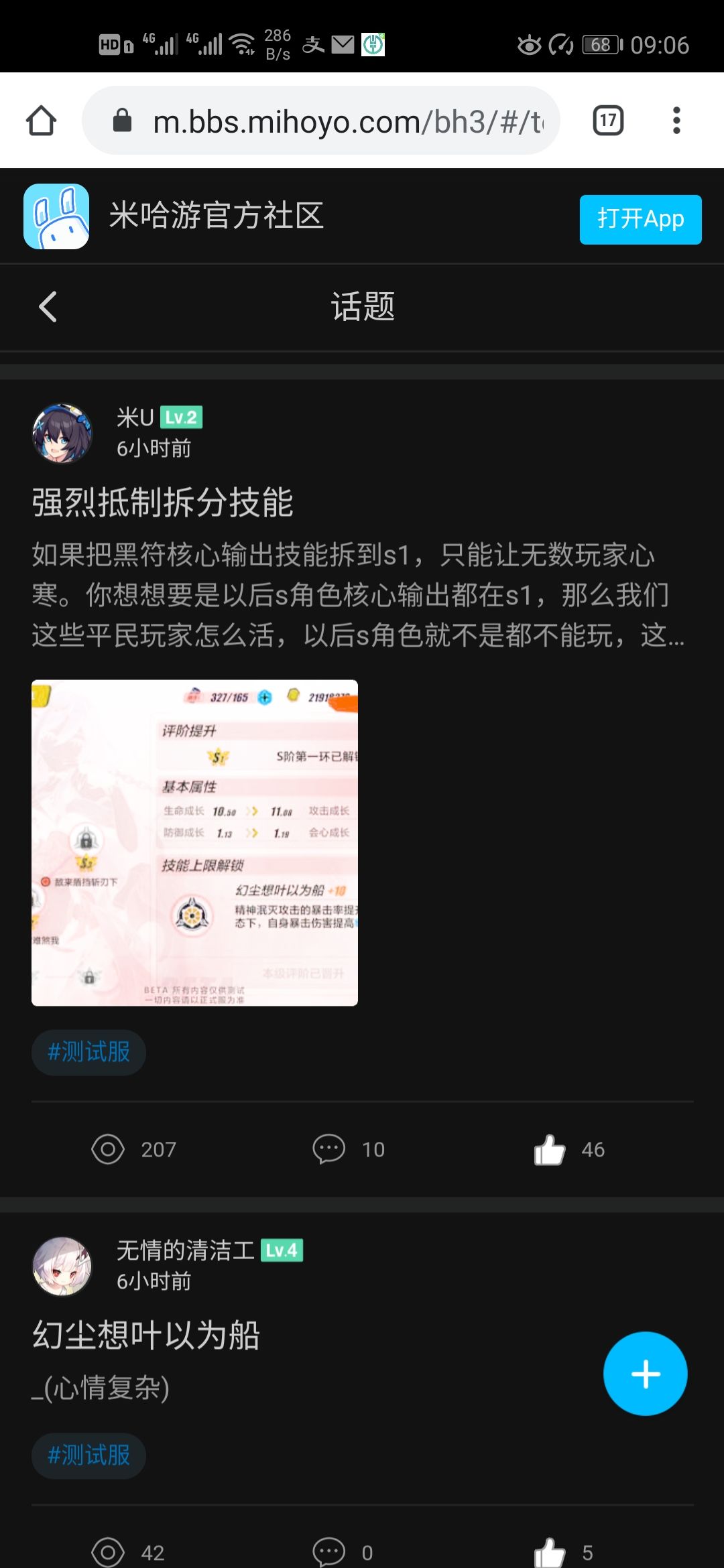Open the #测试服 tag on 米U's post
Viewport: 724px width, 1568px height.
88,1052
